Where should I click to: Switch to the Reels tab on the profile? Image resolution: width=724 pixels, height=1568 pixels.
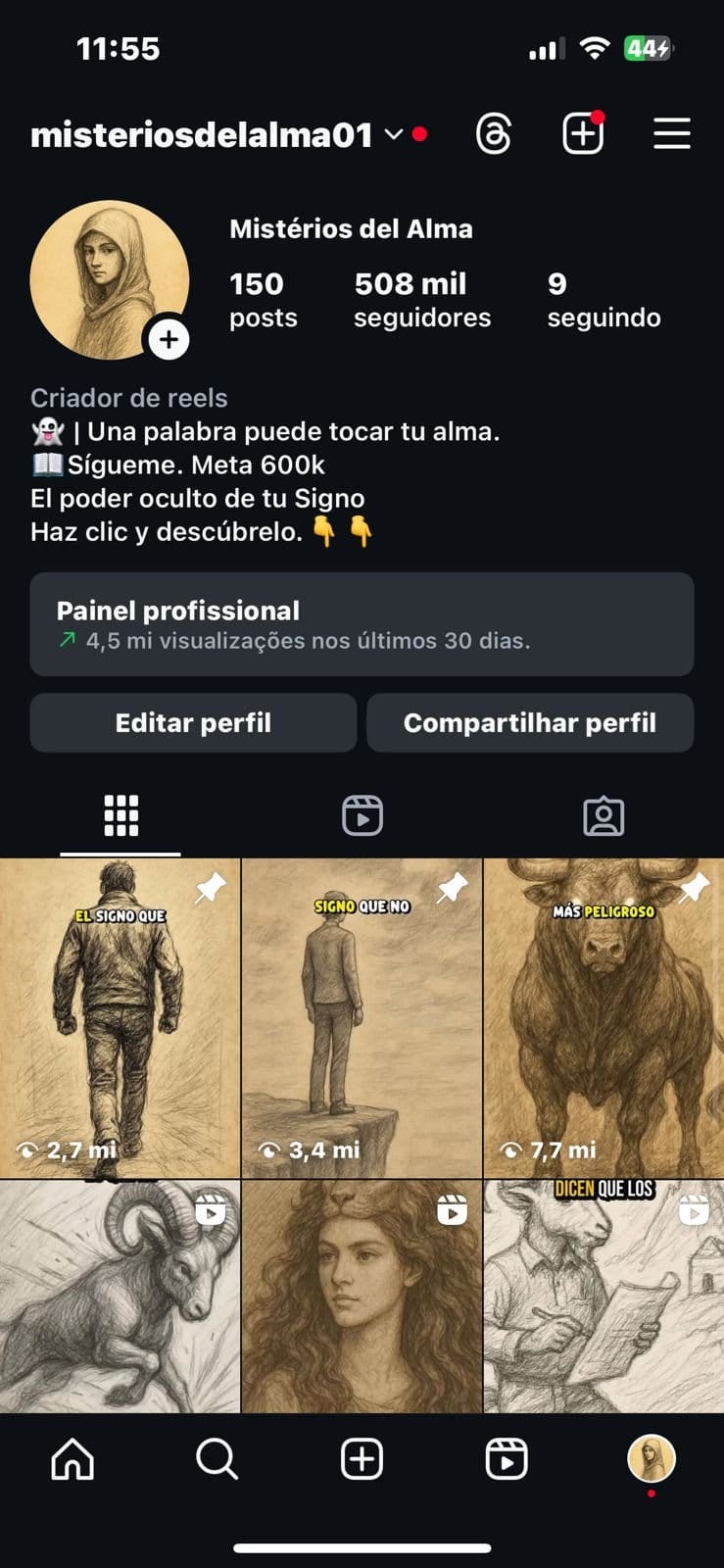click(x=362, y=815)
